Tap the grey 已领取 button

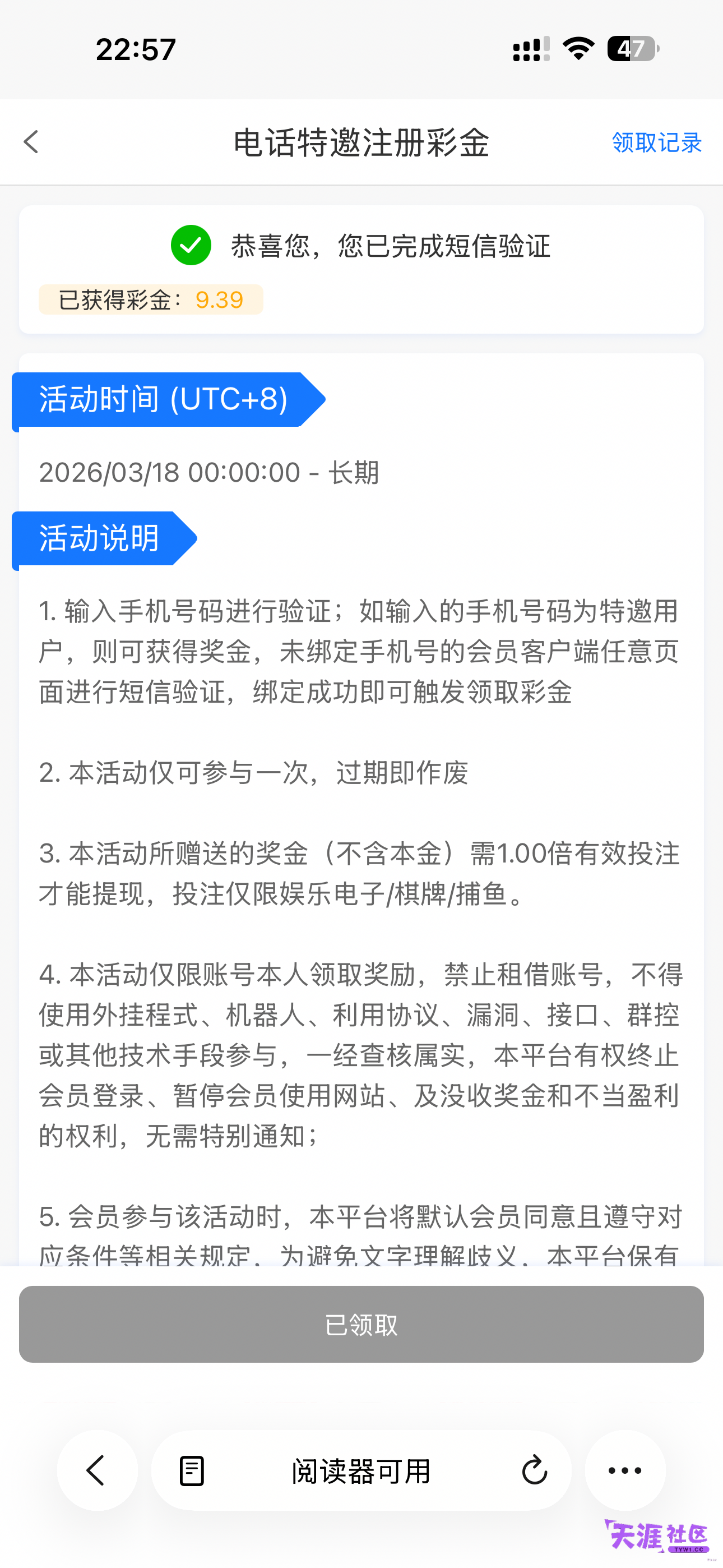click(x=361, y=1324)
